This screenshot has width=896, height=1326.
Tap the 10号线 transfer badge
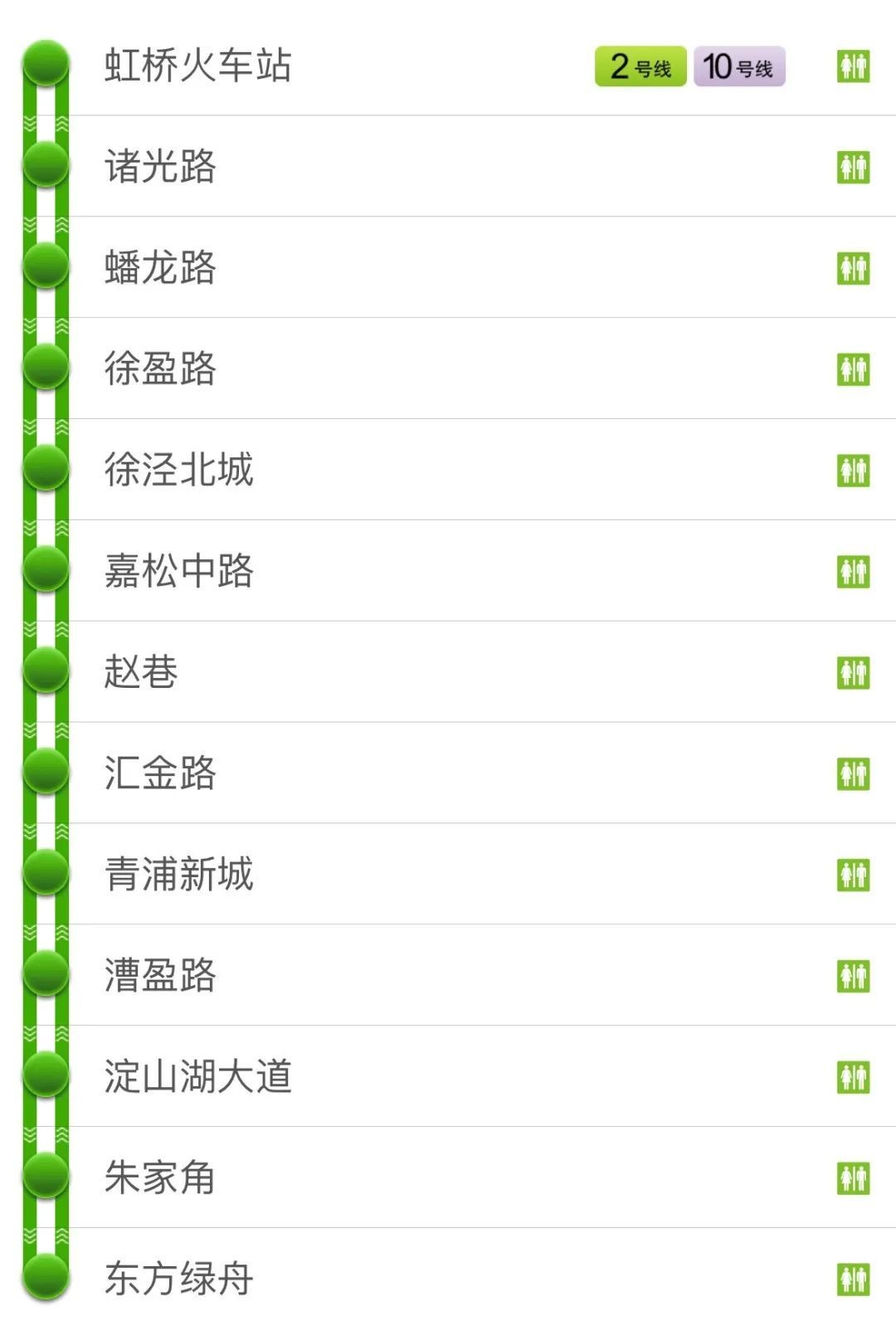pyautogui.click(x=738, y=66)
